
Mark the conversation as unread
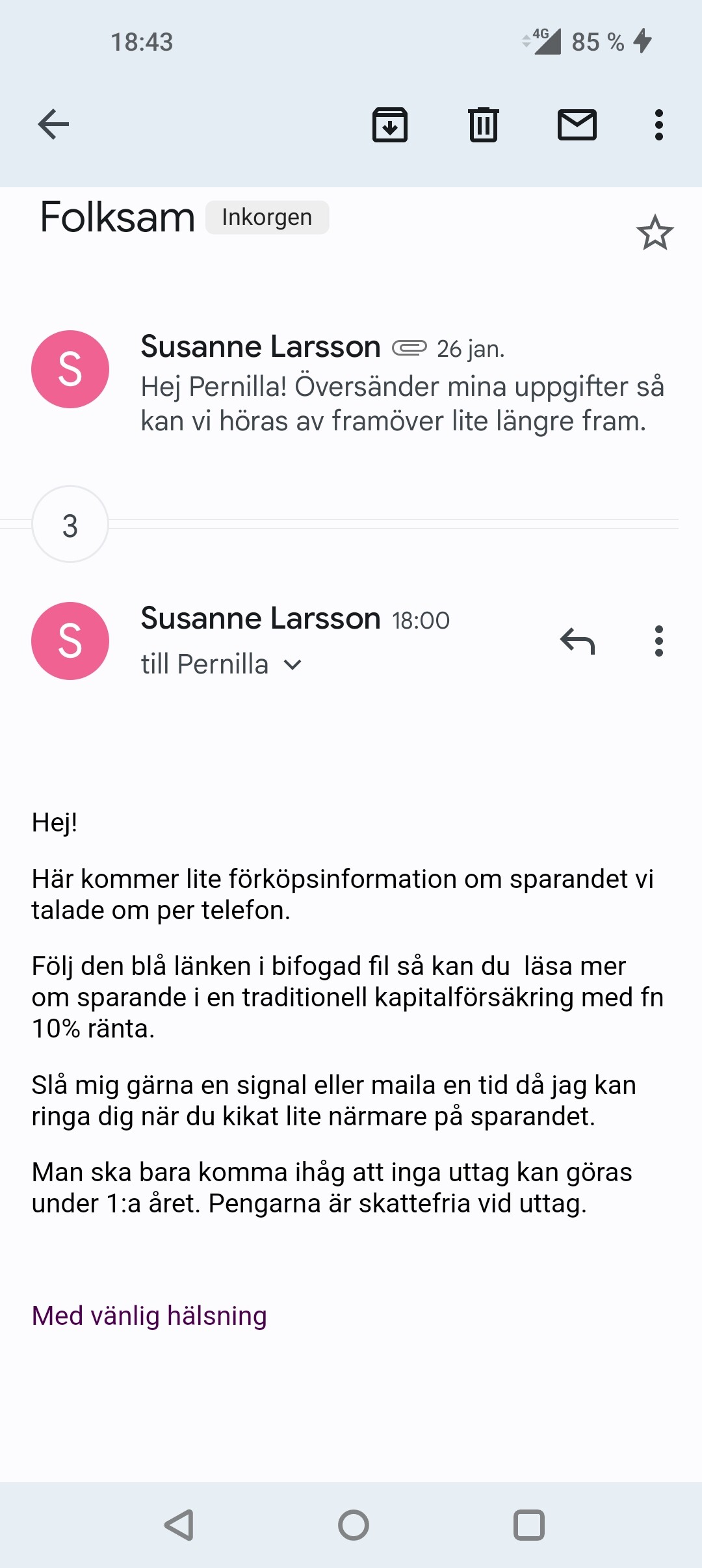(577, 124)
